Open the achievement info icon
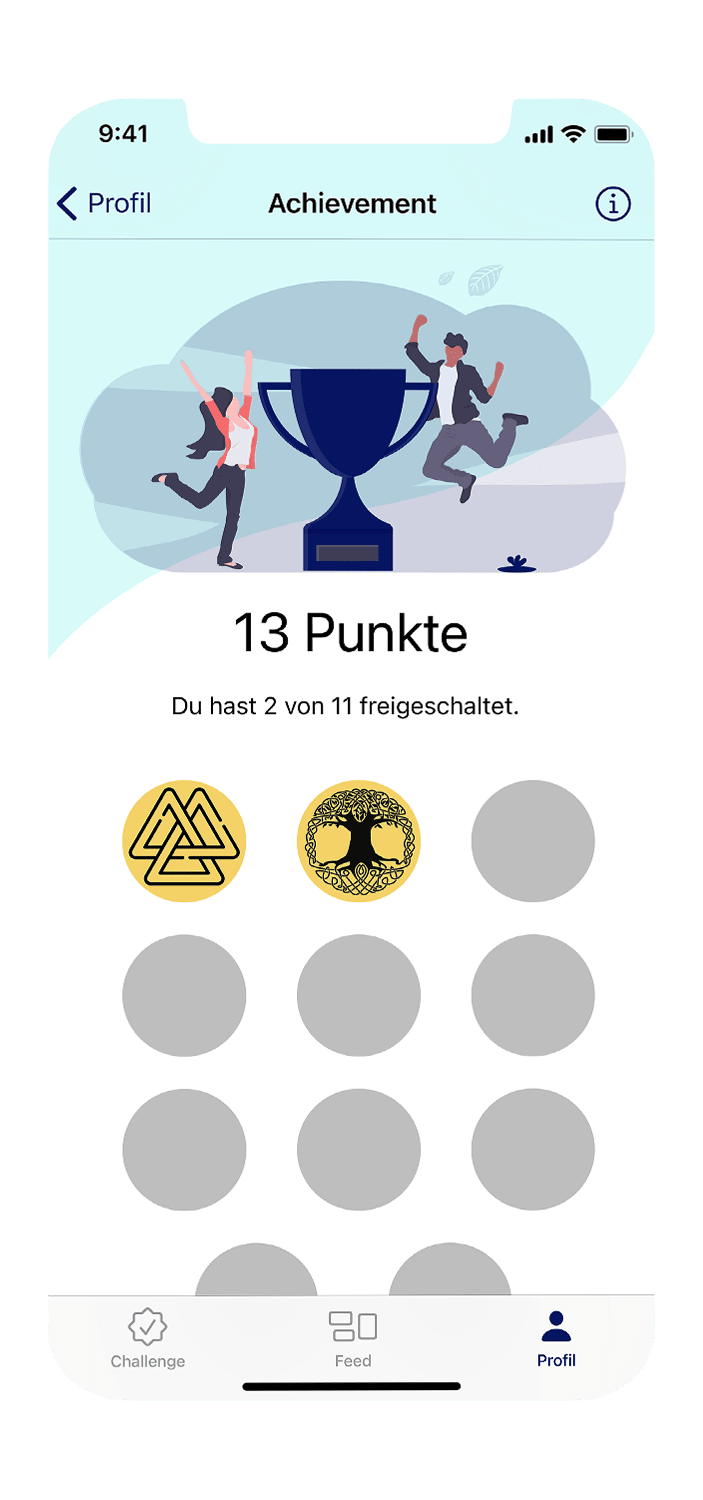Image resolution: width=703 pixels, height=1500 pixels. click(613, 204)
